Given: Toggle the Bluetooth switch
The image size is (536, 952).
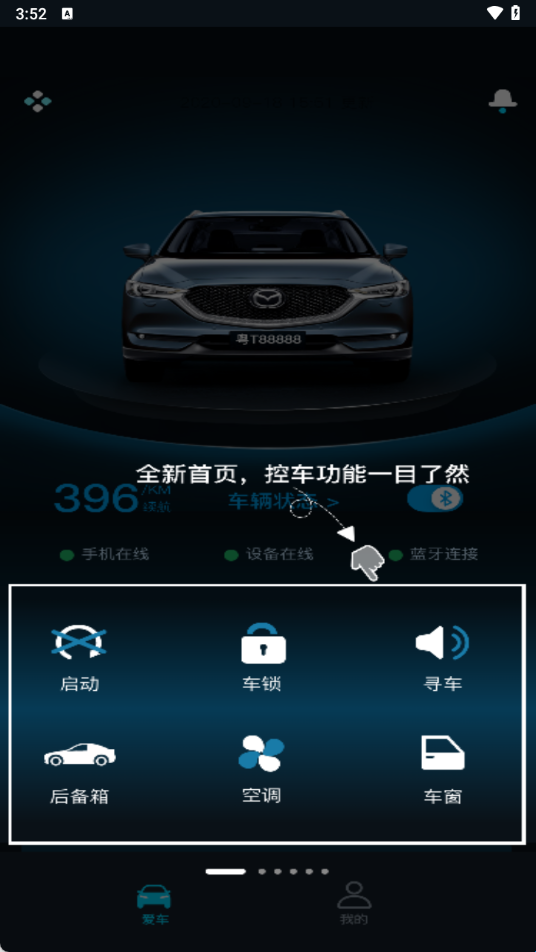Looking at the screenshot, I should tap(435, 499).
